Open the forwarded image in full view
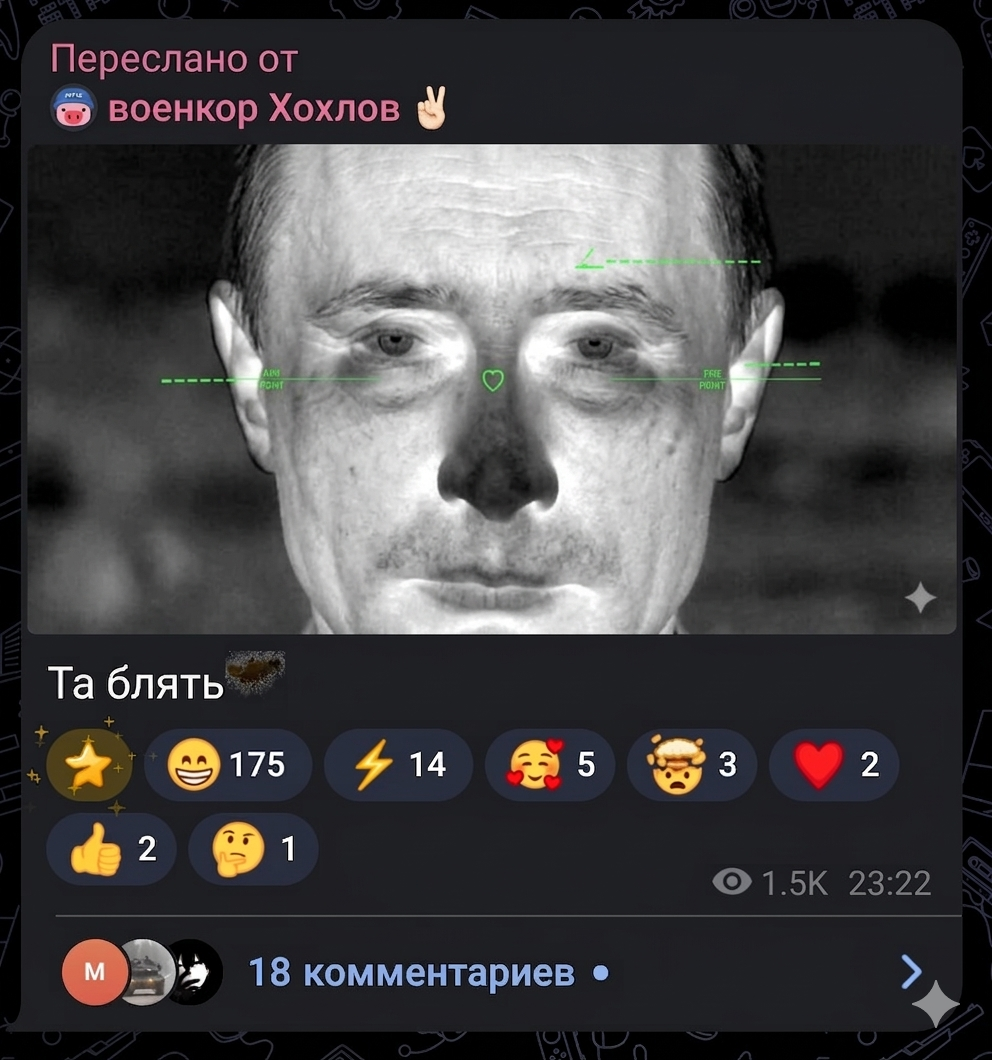 click(x=491, y=389)
